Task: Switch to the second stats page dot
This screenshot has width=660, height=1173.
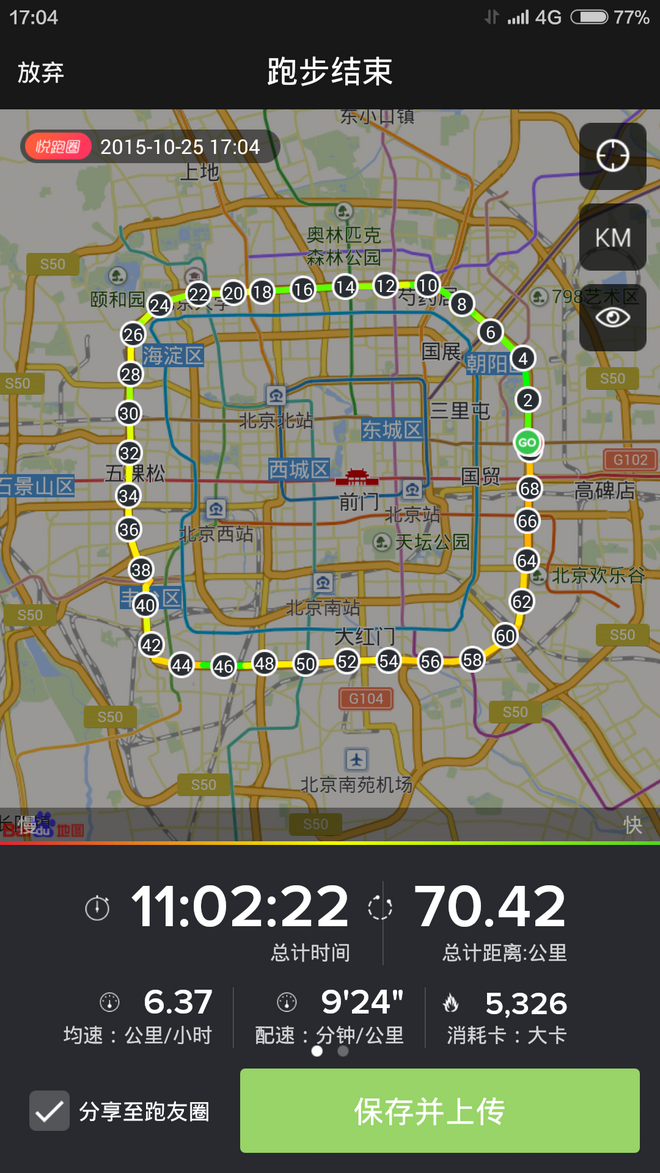Action: pos(343,1051)
